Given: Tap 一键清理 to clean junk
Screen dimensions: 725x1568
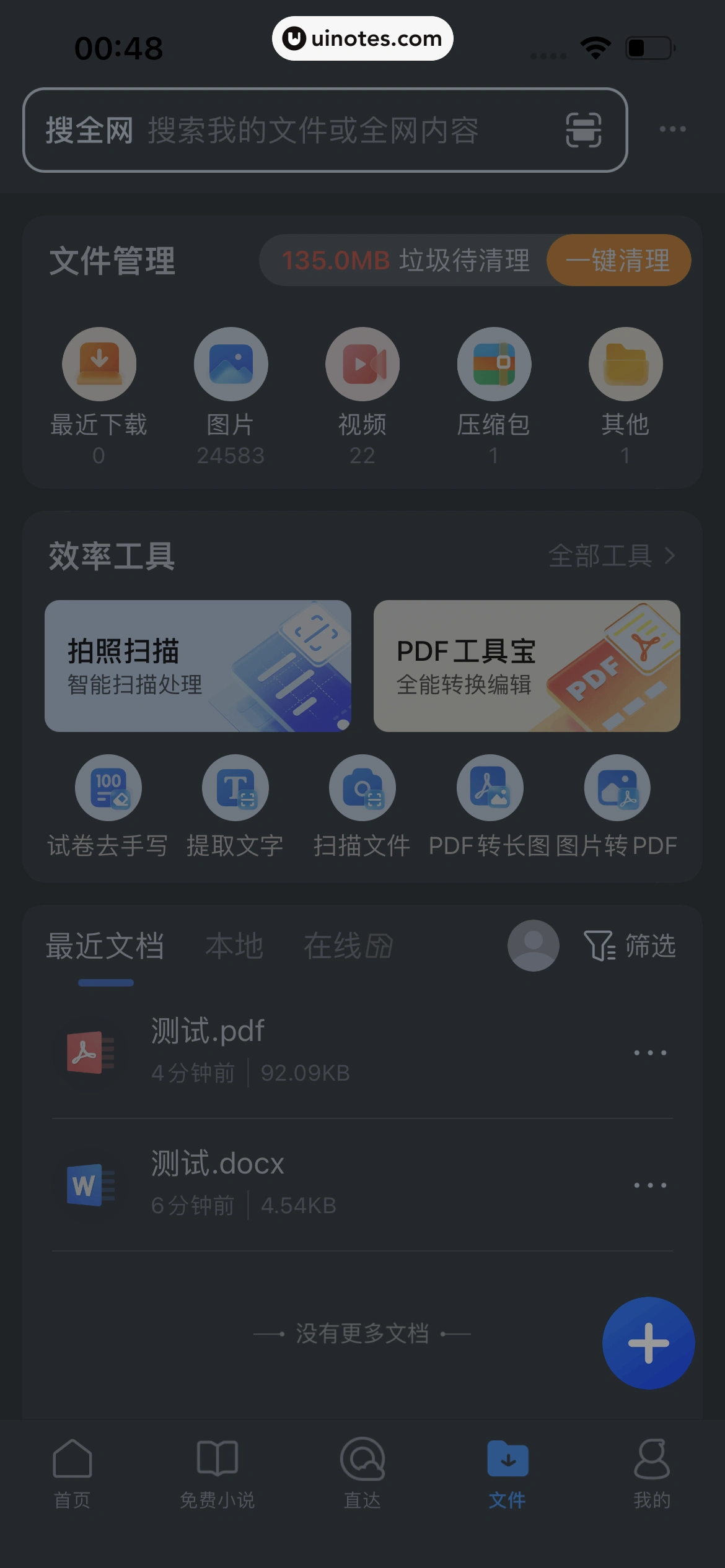Looking at the screenshot, I should [618, 260].
